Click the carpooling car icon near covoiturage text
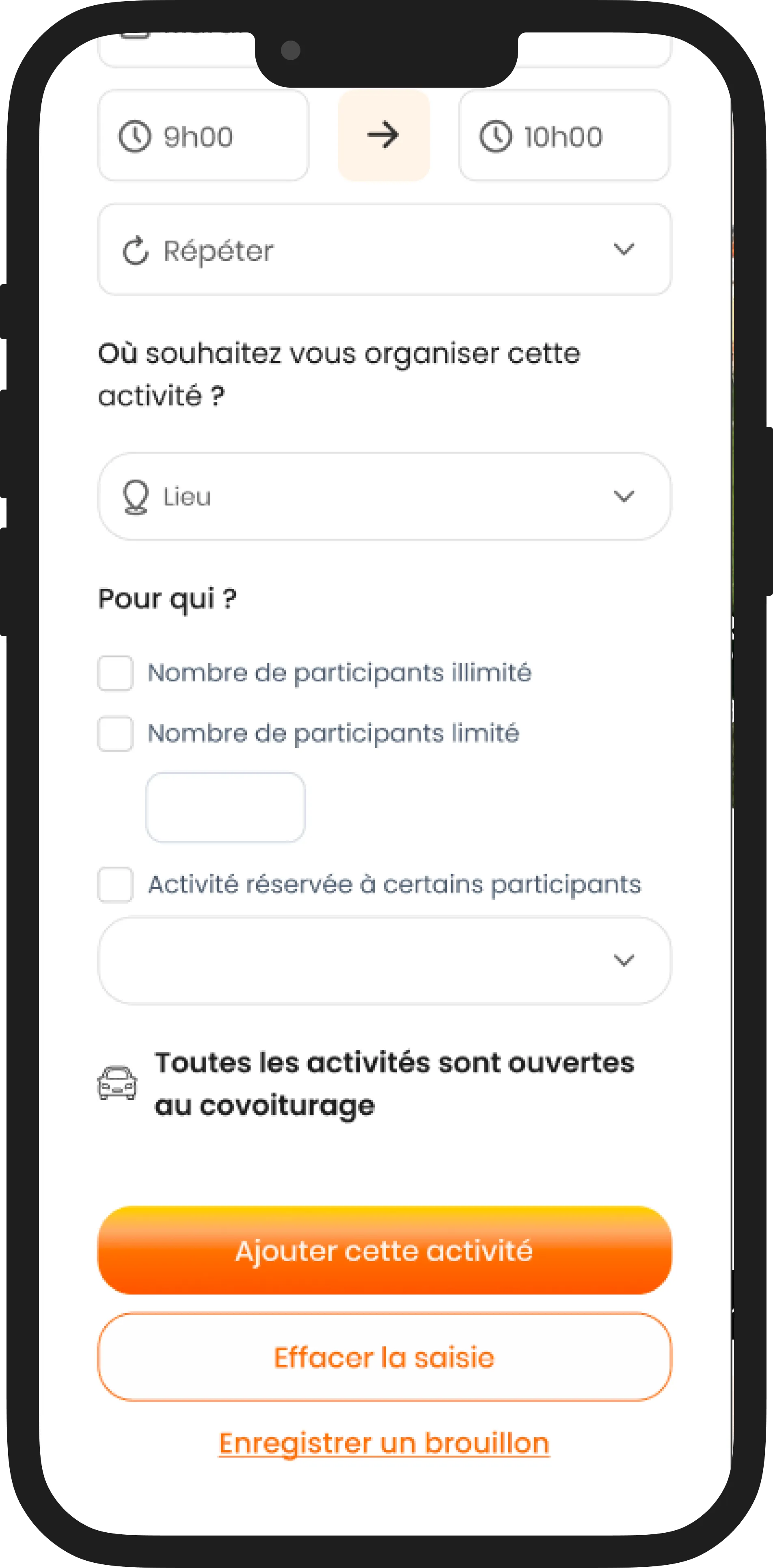Image resolution: width=773 pixels, height=1568 pixels. 117,1082
